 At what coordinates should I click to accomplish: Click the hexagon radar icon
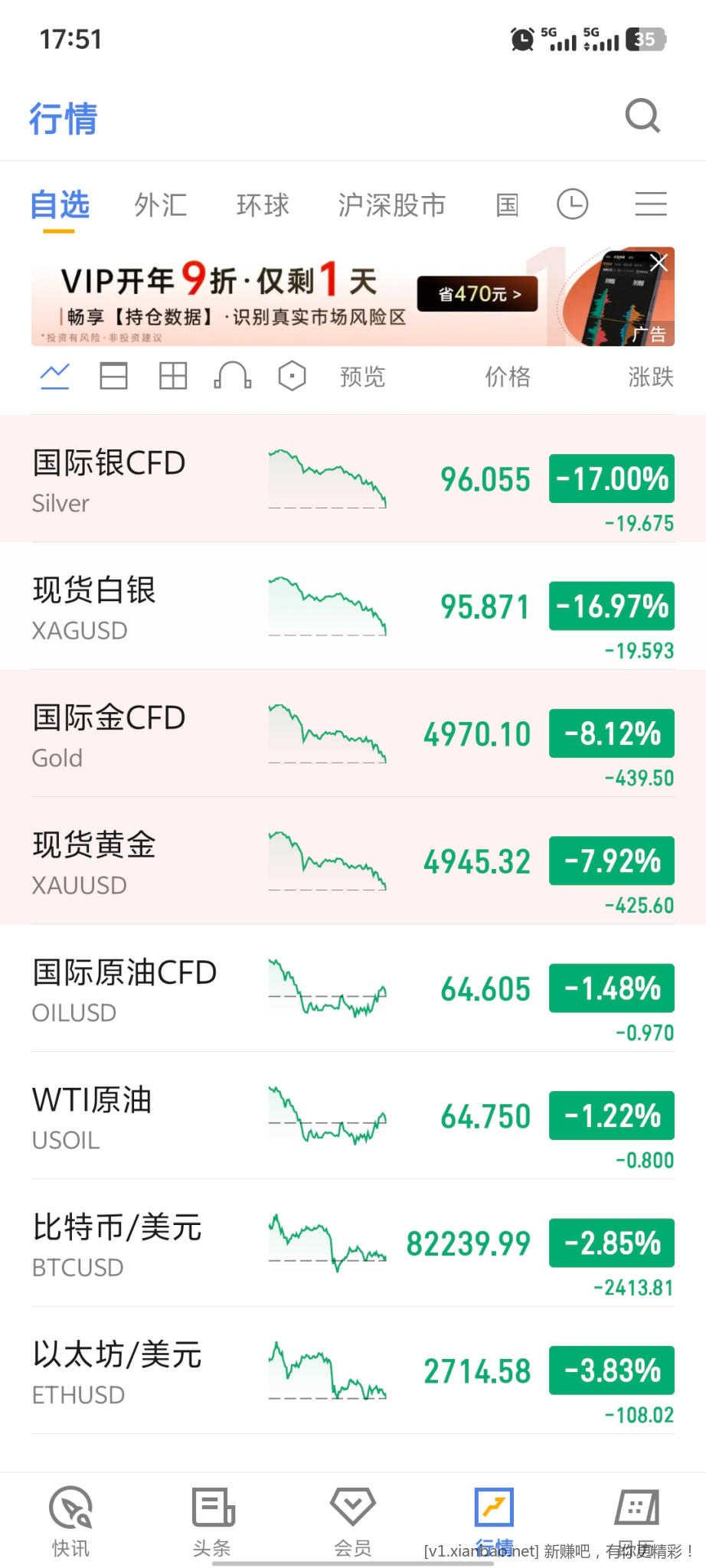[x=292, y=375]
